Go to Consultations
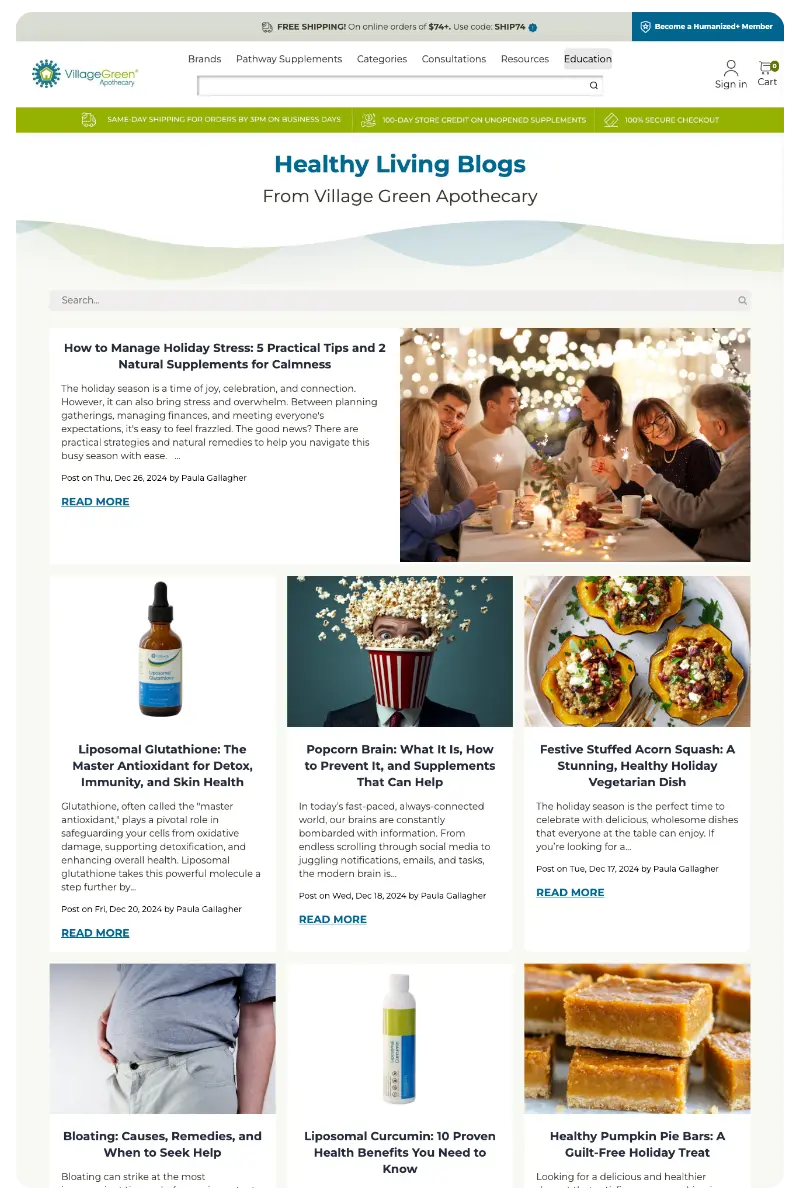800x1200 pixels. 454,59
